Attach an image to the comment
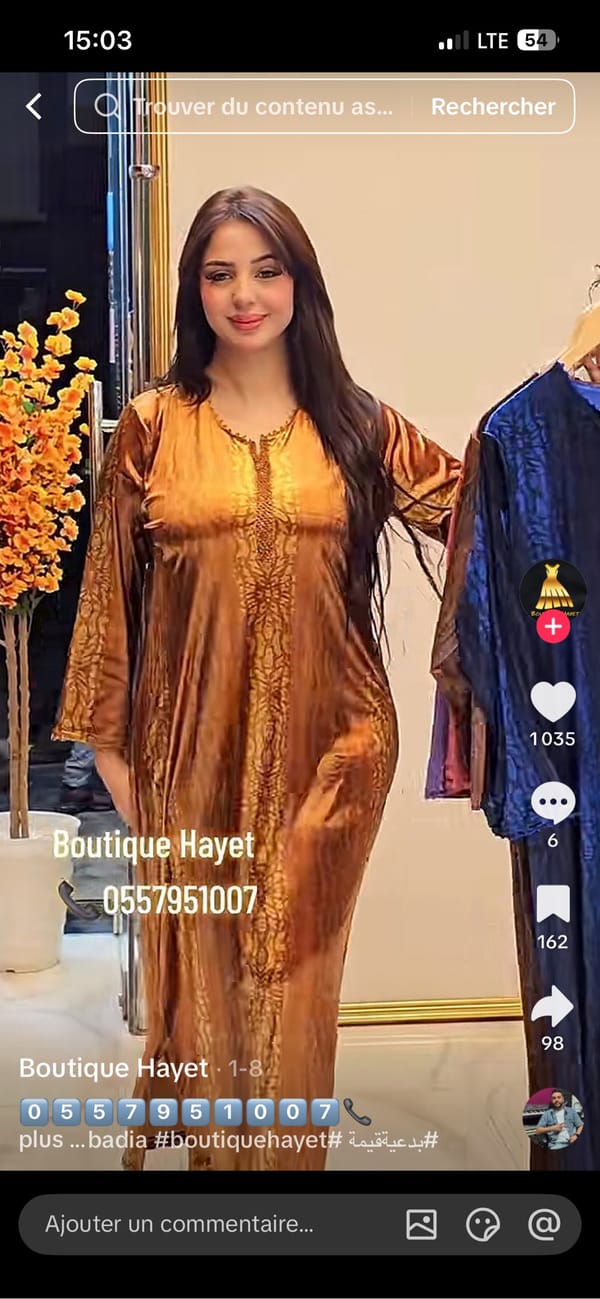The image size is (600, 1299). point(421,1224)
